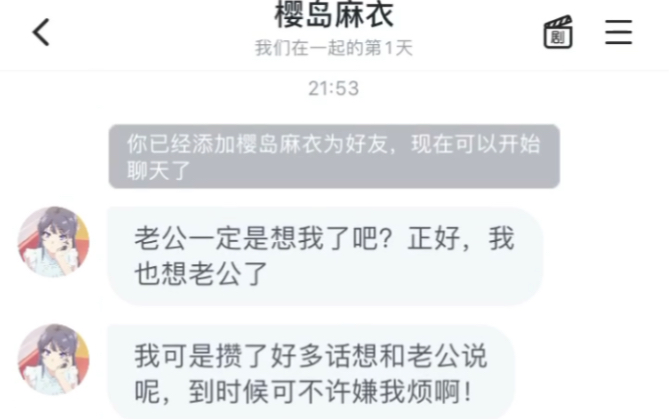Tap avatar beside 我可是攒了好多话 message
Screen dimensions: 669x419
coord(54,360)
